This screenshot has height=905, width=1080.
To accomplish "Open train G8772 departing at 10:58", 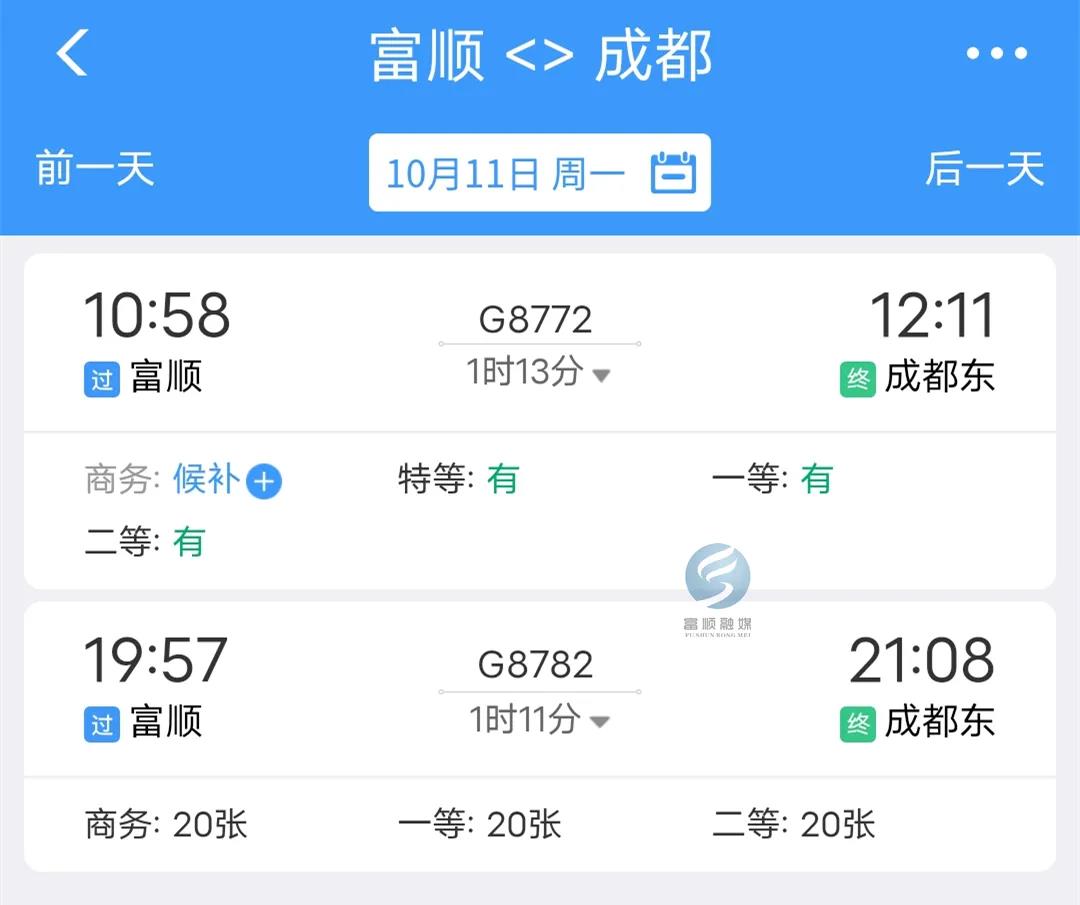I will (x=539, y=340).
